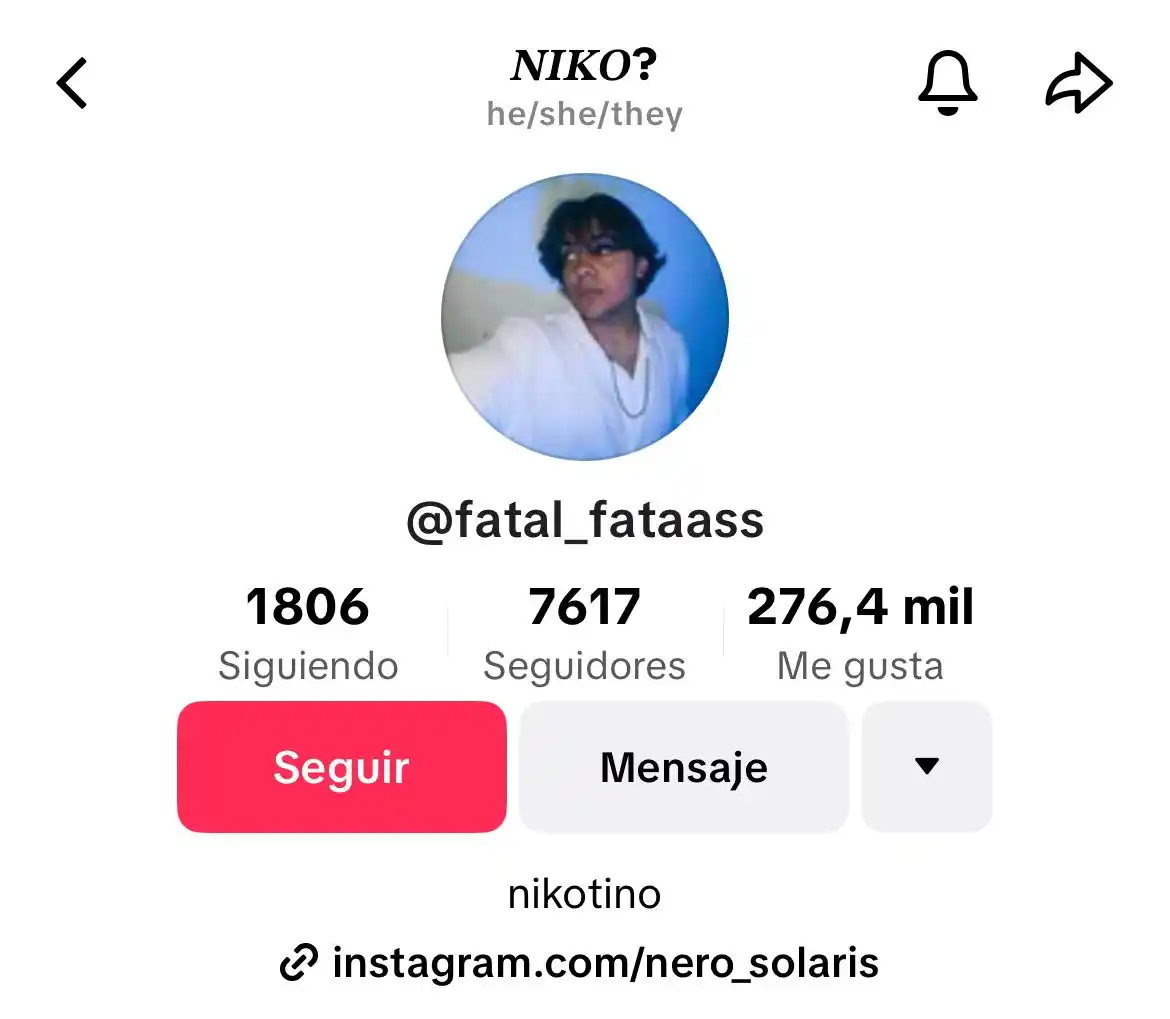
Task: Tap the red Seguir button
Action: coord(341,767)
